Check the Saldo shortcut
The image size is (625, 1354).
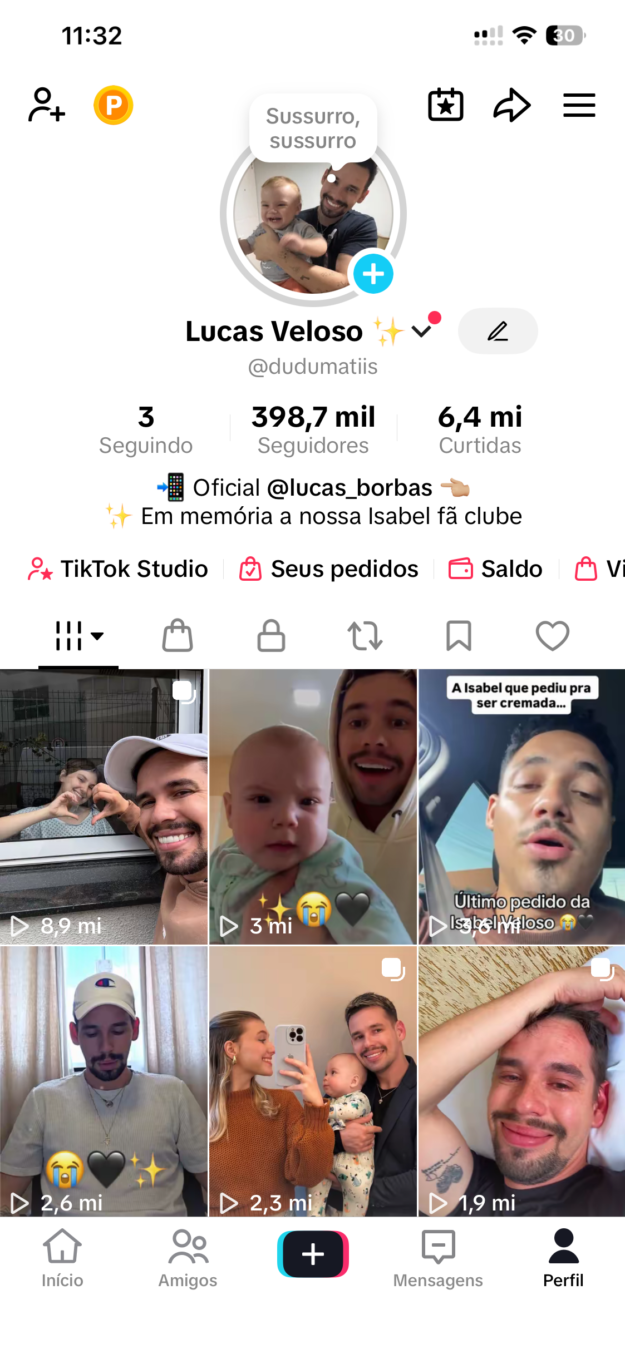[x=495, y=569]
